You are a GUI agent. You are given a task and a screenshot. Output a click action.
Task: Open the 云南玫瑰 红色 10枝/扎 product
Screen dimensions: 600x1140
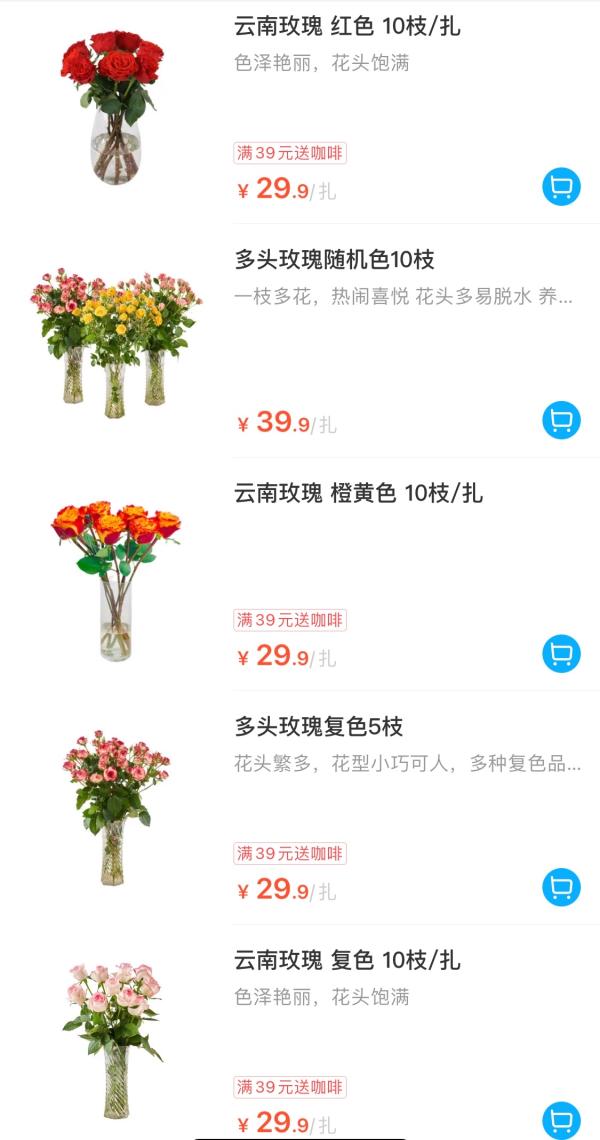point(347,26)
